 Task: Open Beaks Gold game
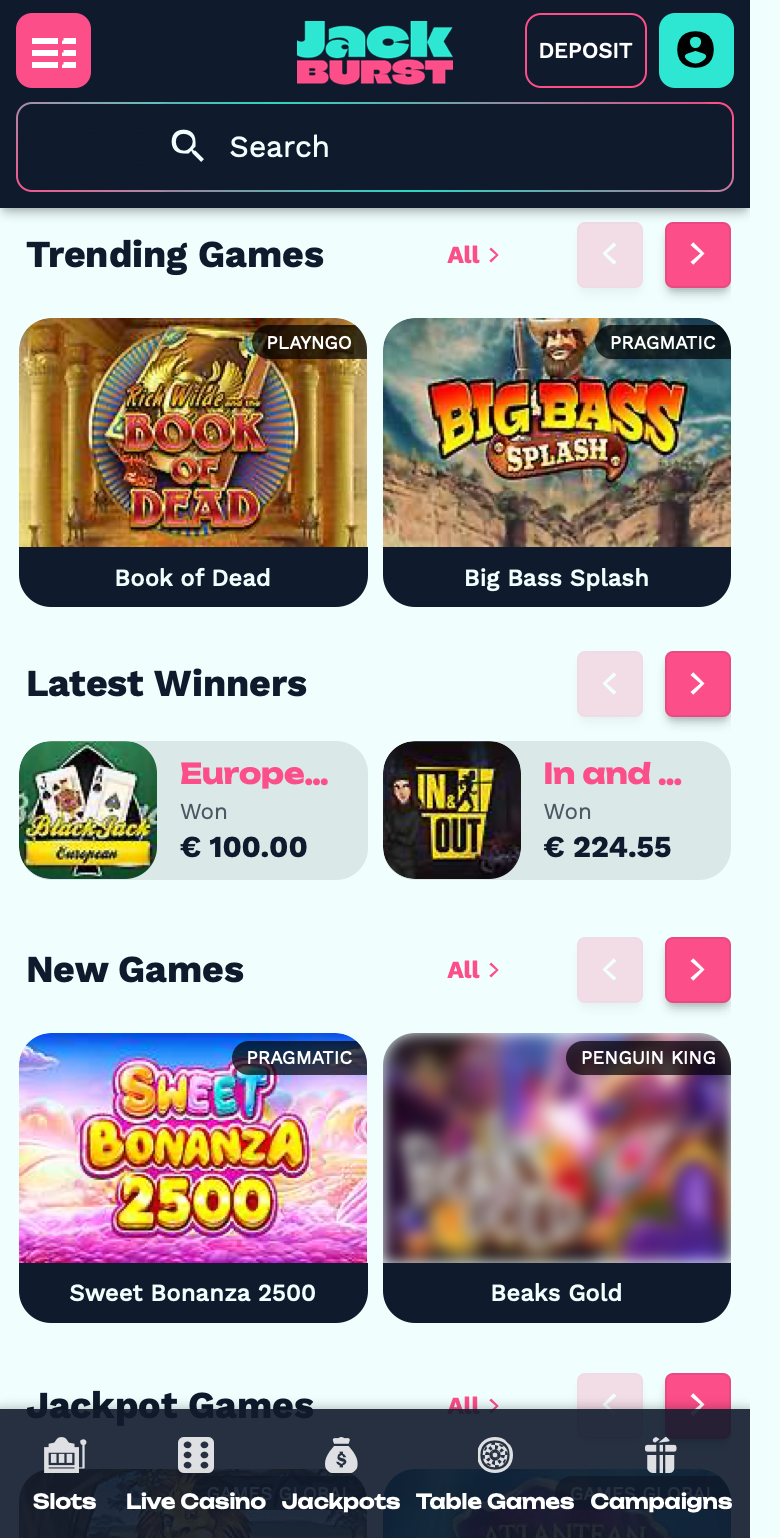point(557,1178)
